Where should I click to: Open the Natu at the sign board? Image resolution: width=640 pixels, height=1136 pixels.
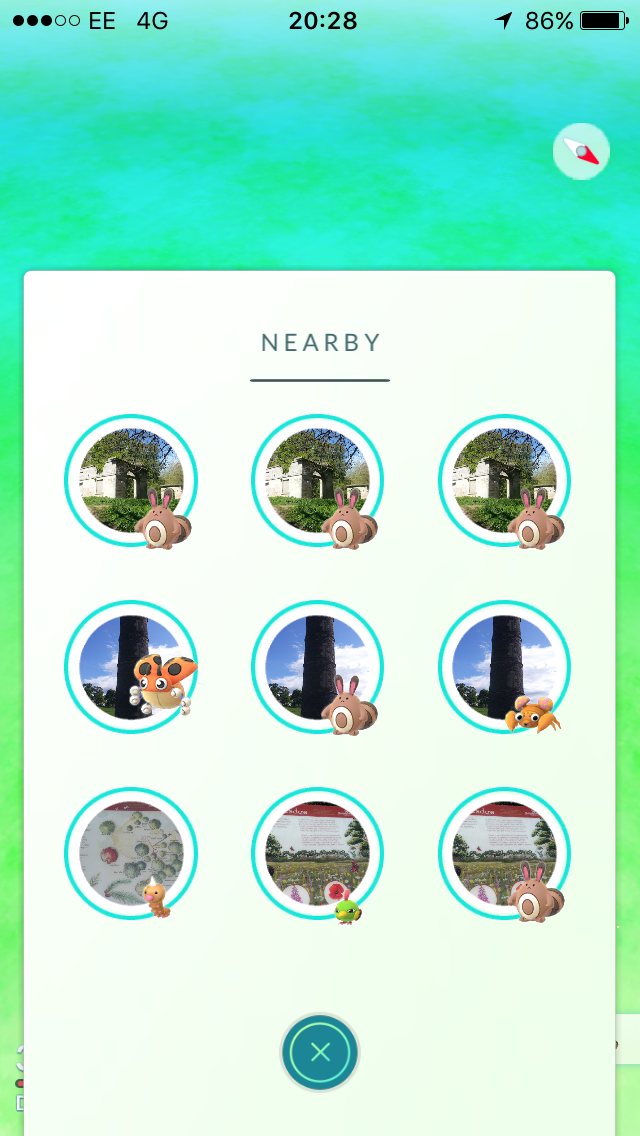[x=318, y=854]
